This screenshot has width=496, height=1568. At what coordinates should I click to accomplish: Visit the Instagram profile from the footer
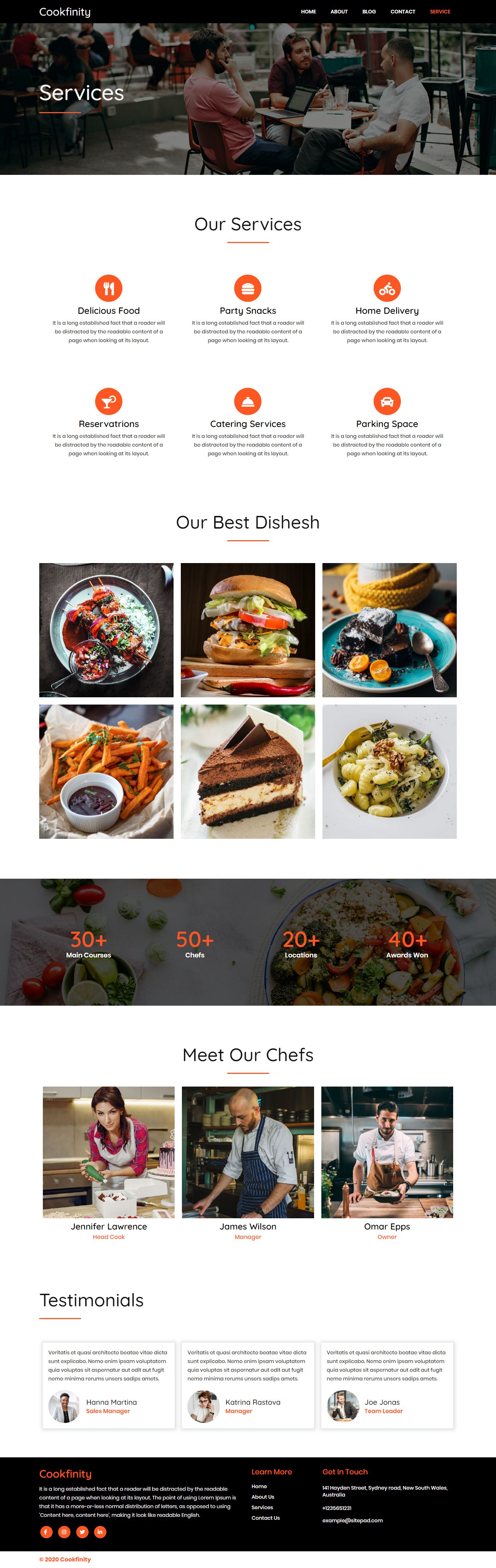64,1531
